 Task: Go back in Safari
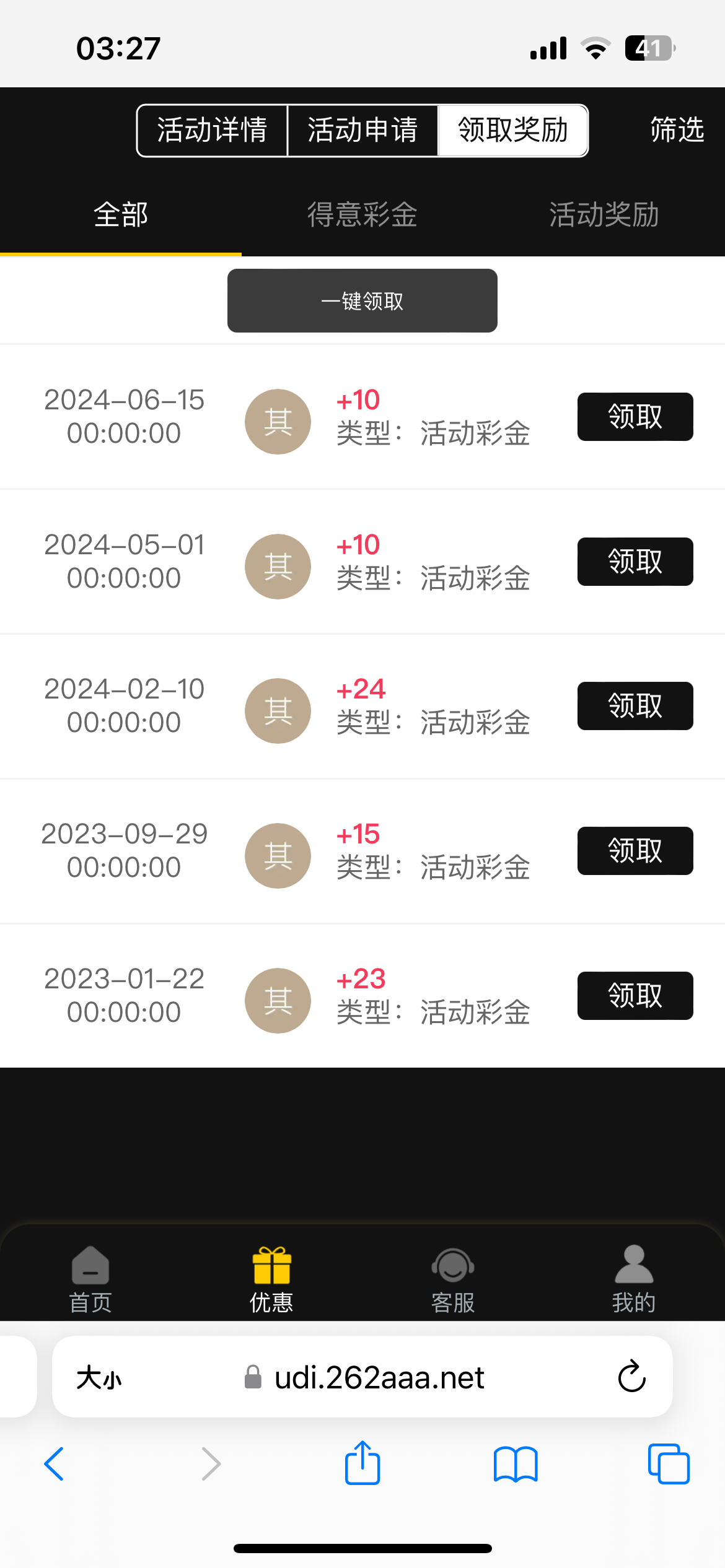[55, 1464]
